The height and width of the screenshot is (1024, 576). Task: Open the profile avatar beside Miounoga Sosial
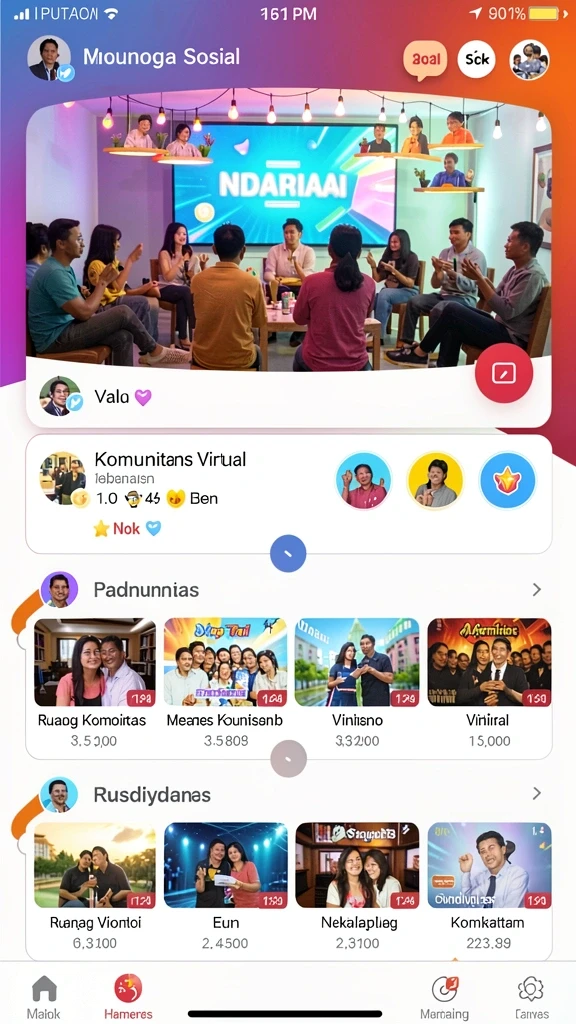pyautogui.click(x=50, y=58)
